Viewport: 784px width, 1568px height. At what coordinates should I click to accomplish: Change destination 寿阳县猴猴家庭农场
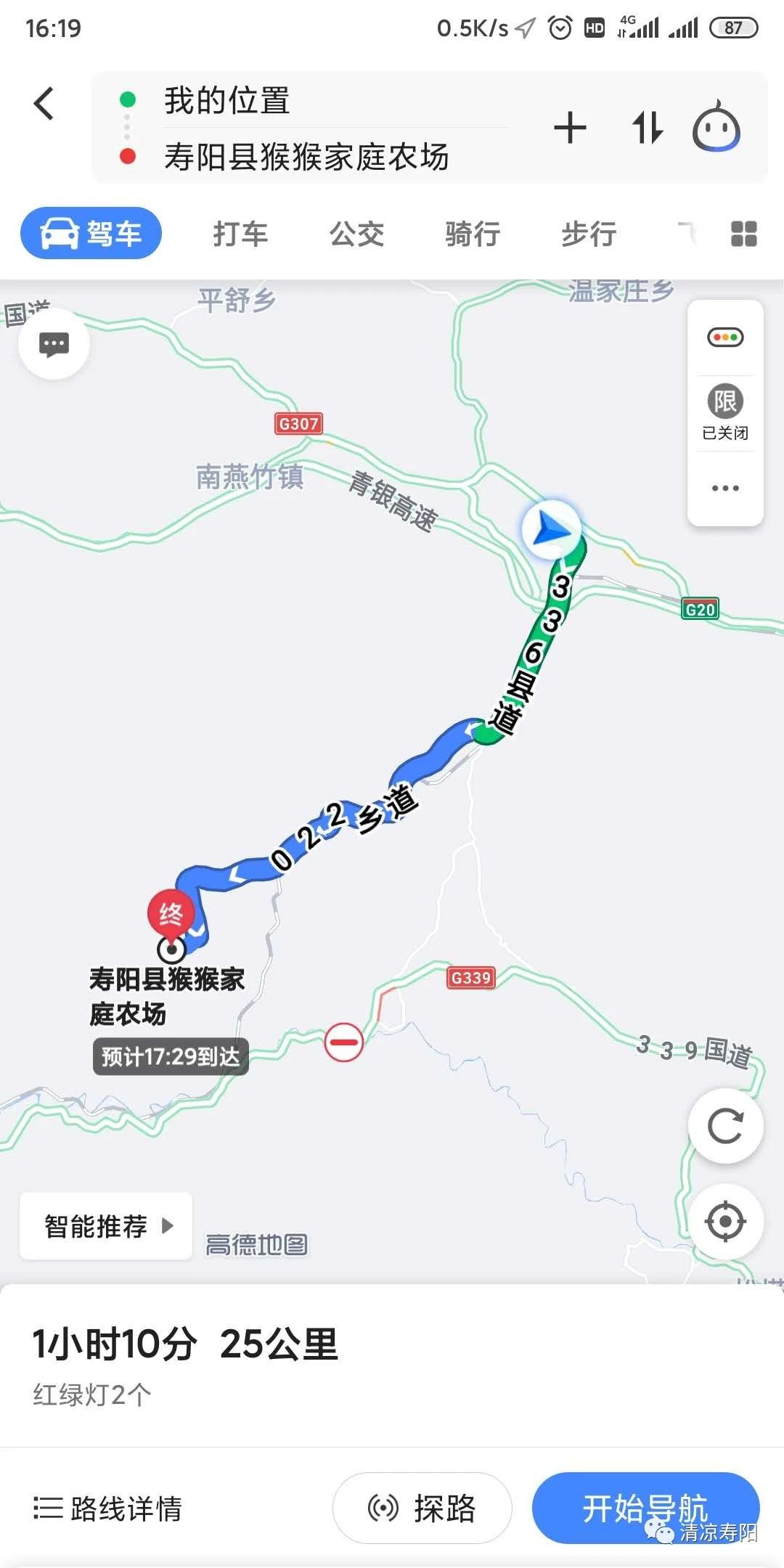306,157
